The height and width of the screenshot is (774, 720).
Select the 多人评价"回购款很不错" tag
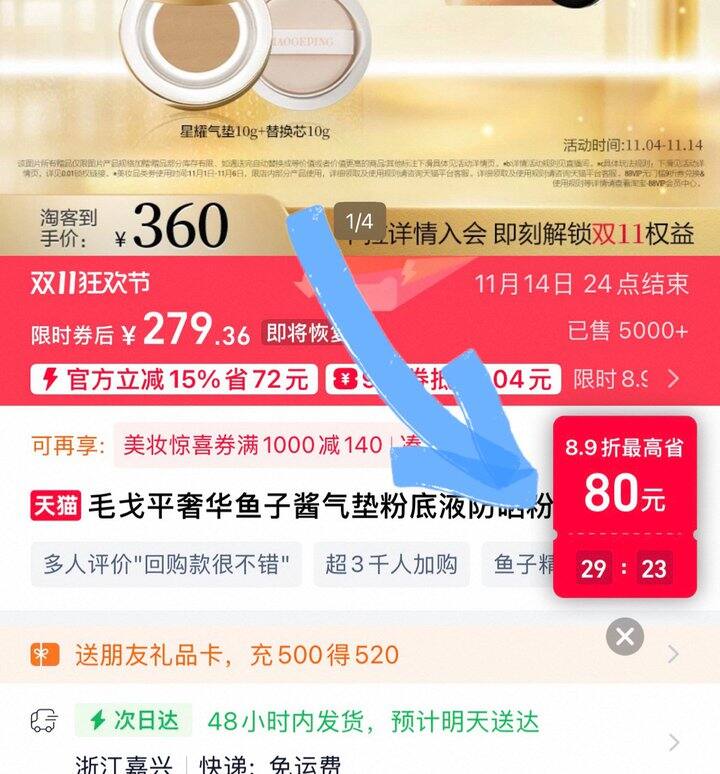pos(166,564)
